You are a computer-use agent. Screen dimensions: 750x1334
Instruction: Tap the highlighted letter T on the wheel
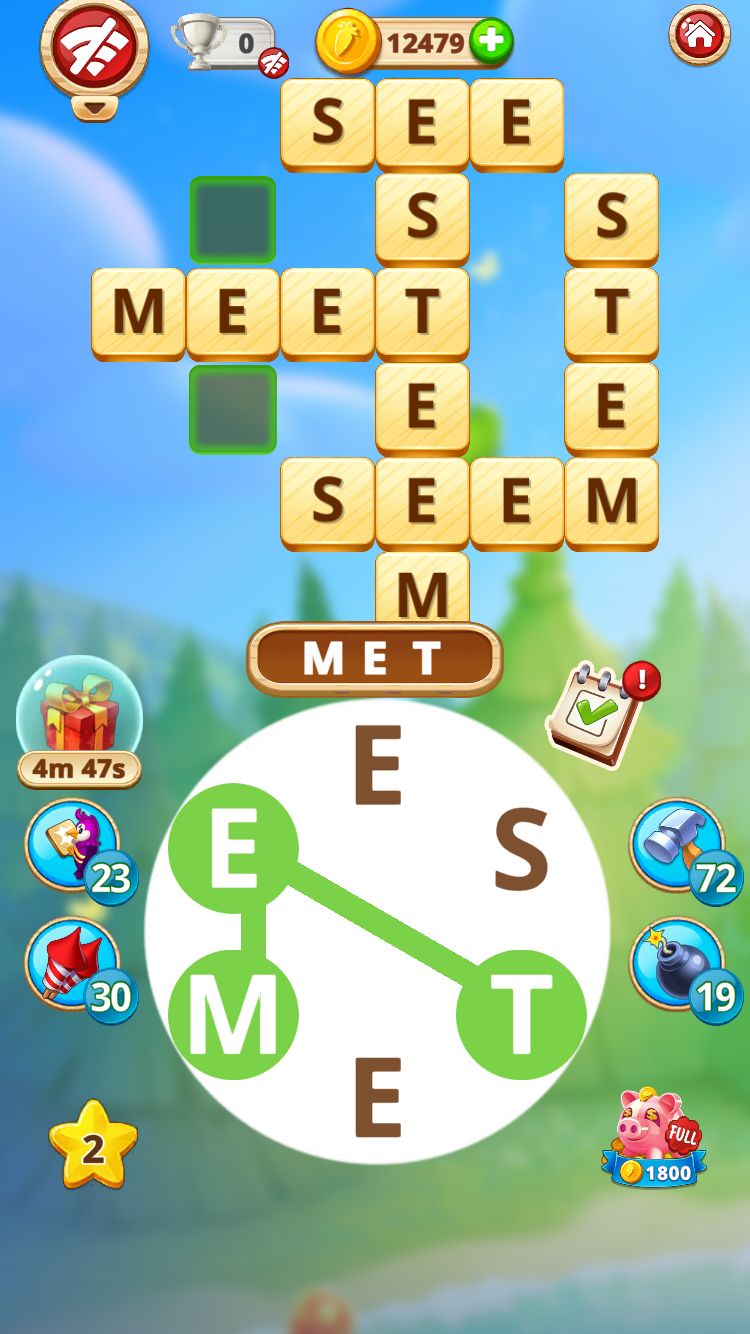point(521,1014)
